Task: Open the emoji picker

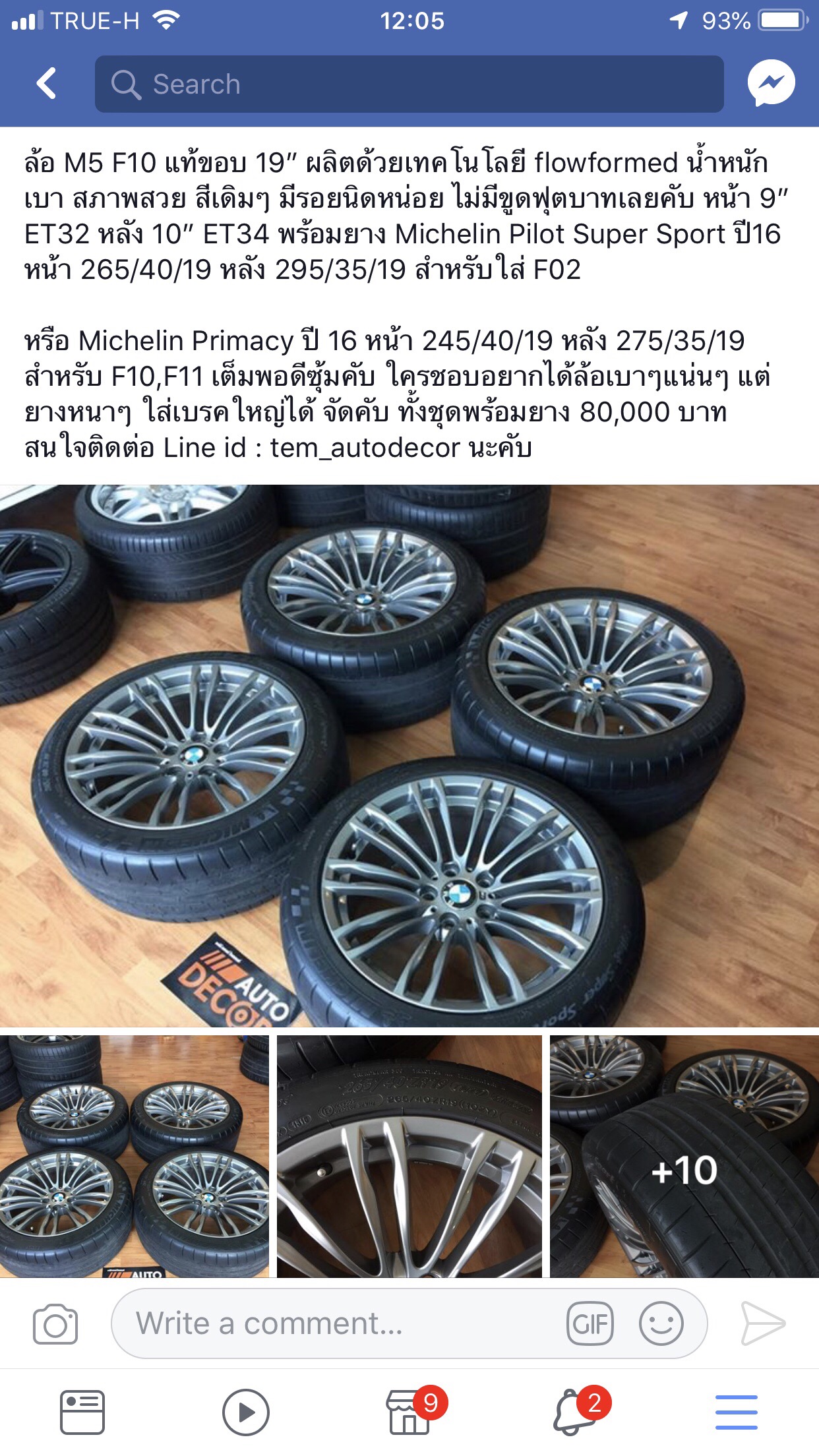Action: point(661,1323)
